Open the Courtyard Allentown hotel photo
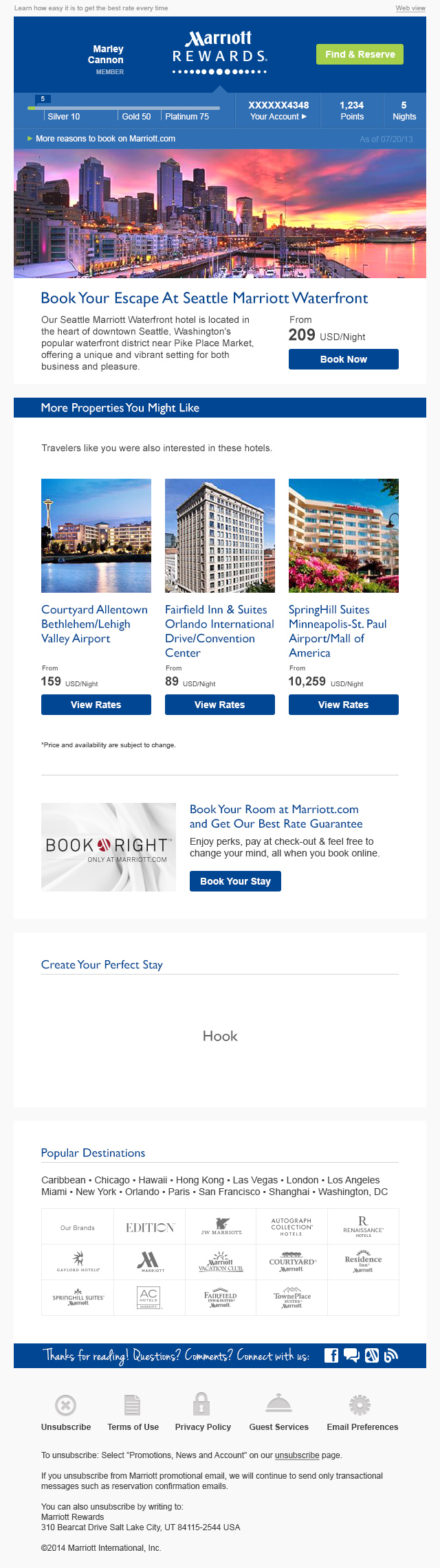The height and width of the screenshot is (1568, 440). 96,536
